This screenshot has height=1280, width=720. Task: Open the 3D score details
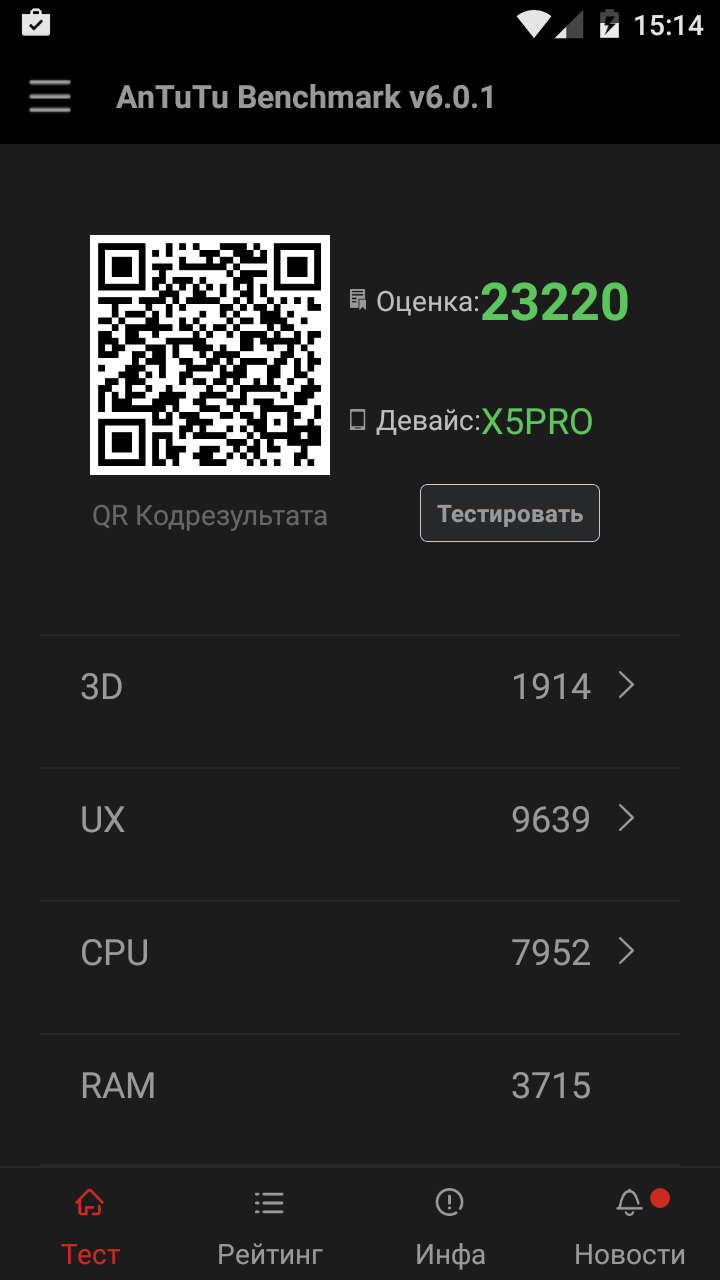360,687
